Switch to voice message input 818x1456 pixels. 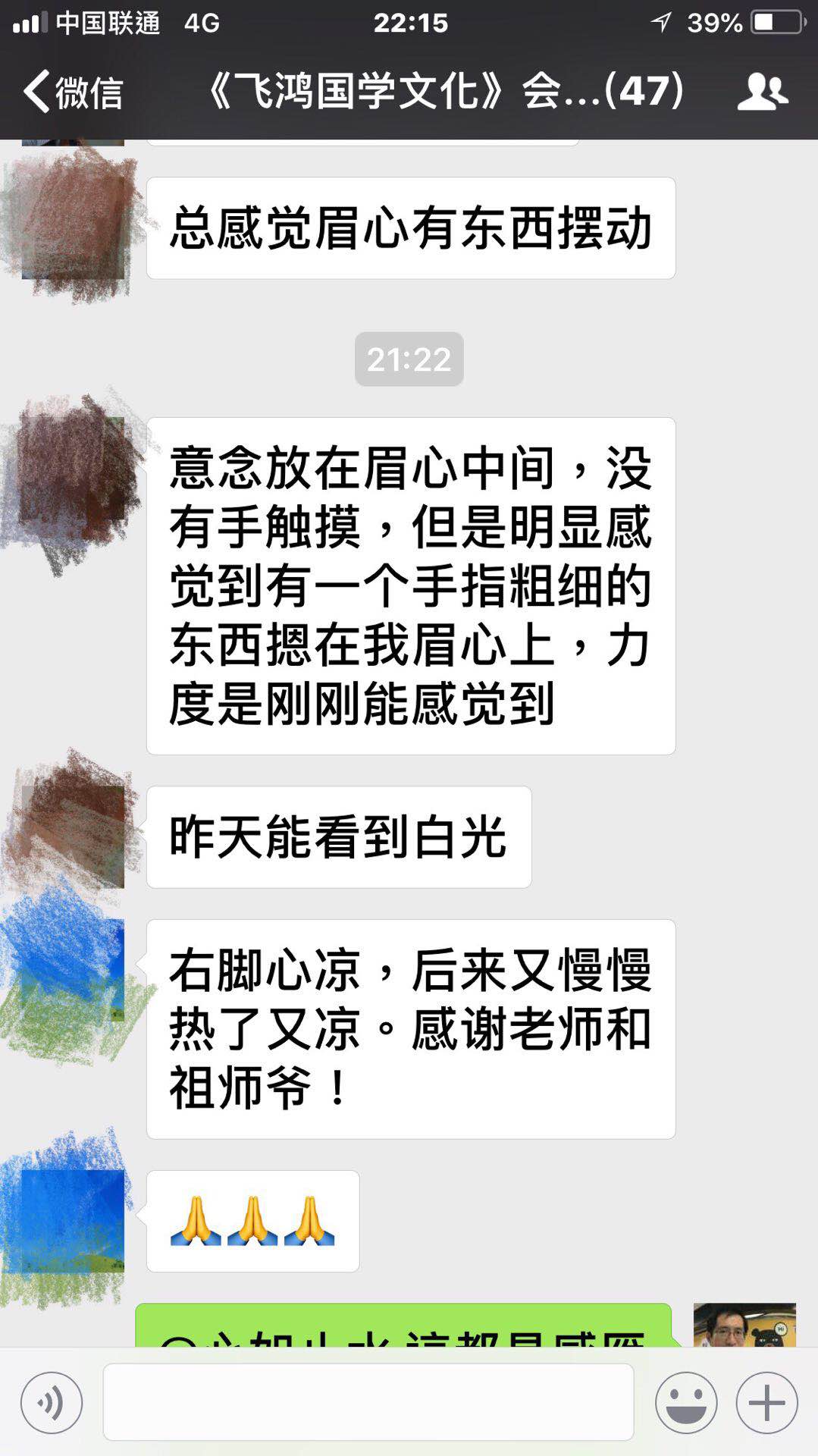[x=52, y=1402]
